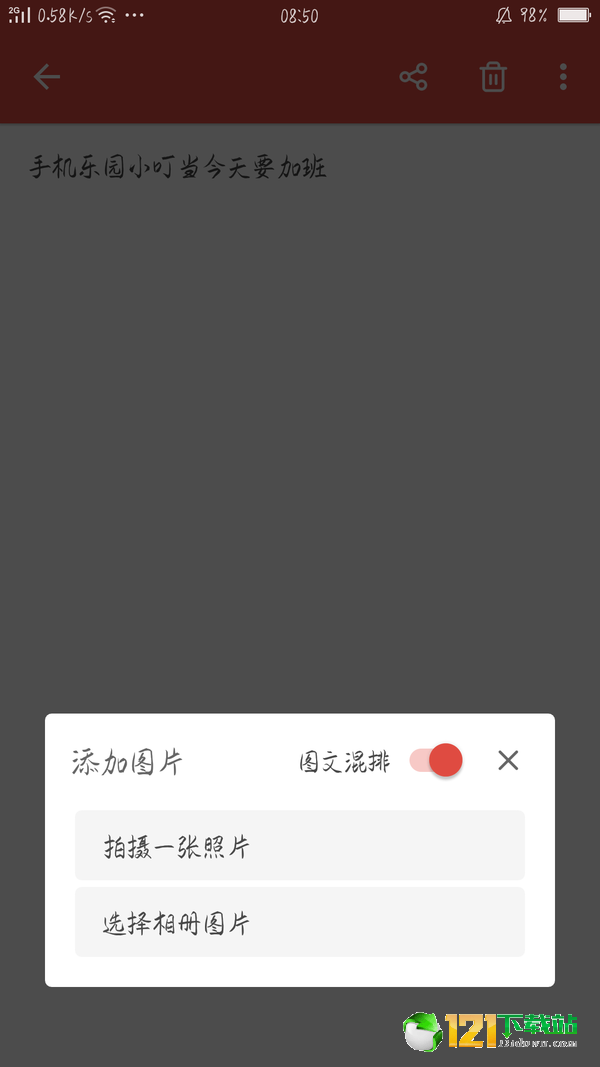
Task: Close the 添加图片 dialog
Action: click(x=508, y=760)
